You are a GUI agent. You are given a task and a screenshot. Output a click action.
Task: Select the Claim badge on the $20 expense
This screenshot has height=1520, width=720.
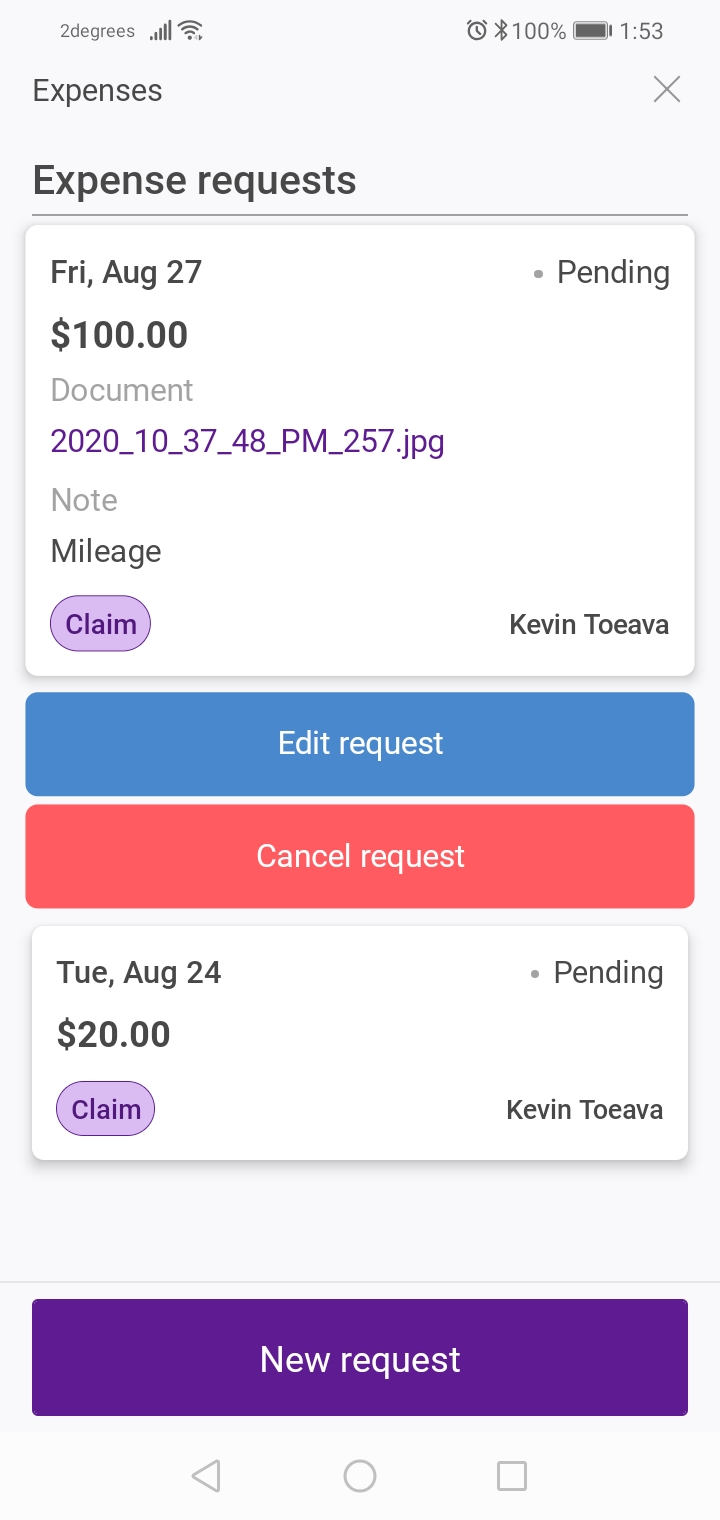tap(105, 1108)
